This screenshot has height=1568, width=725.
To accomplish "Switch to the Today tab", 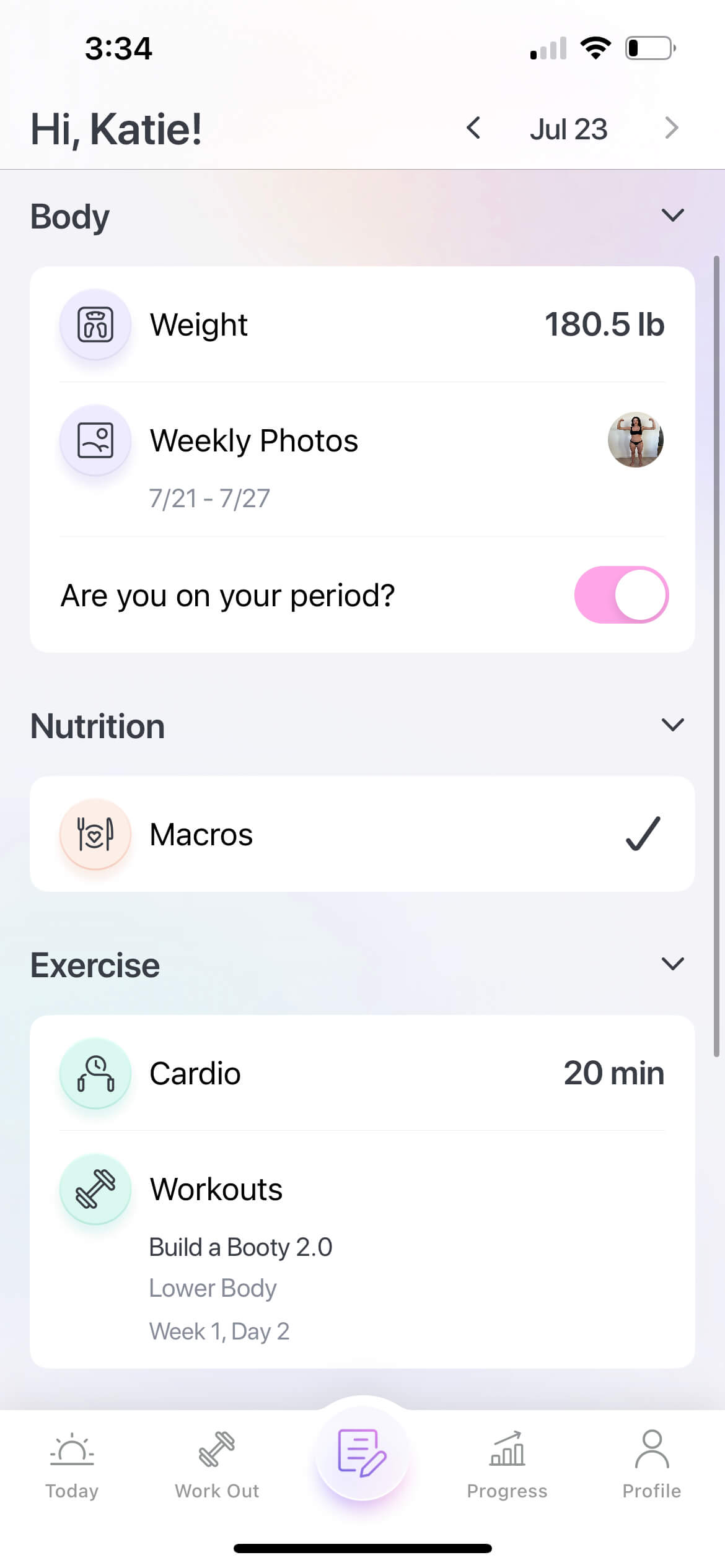I will point(72,1465).
